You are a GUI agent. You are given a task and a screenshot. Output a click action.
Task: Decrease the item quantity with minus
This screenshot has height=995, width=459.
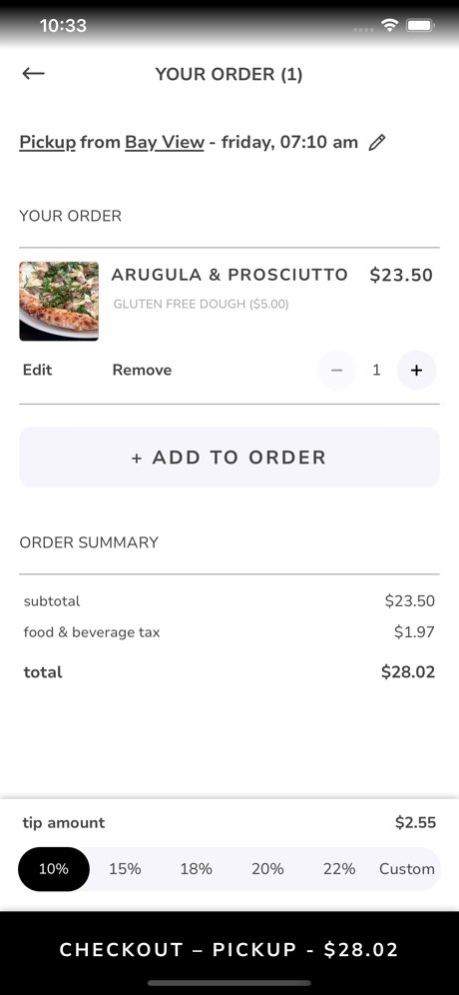click(337, 370)
